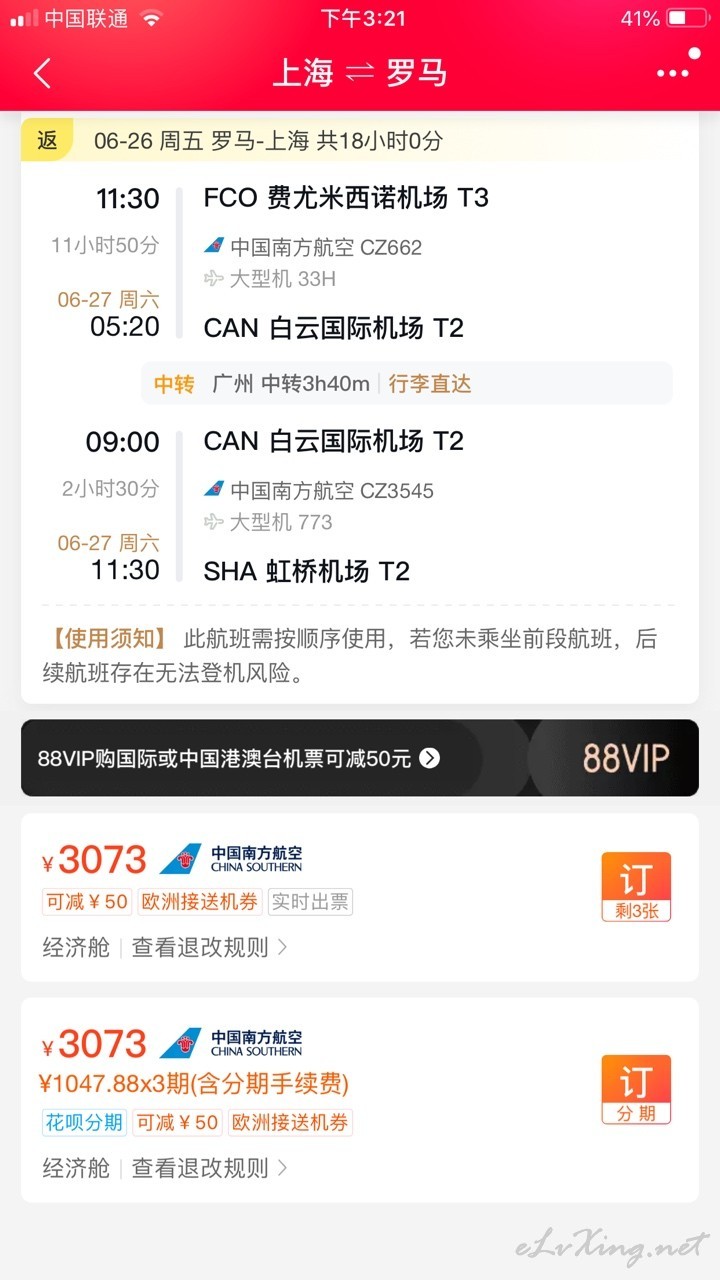720x1280 pixels.
Task: View 退改规则 for the 实时出票 fare
Action: pyautogui.click(x=210, y=947)
